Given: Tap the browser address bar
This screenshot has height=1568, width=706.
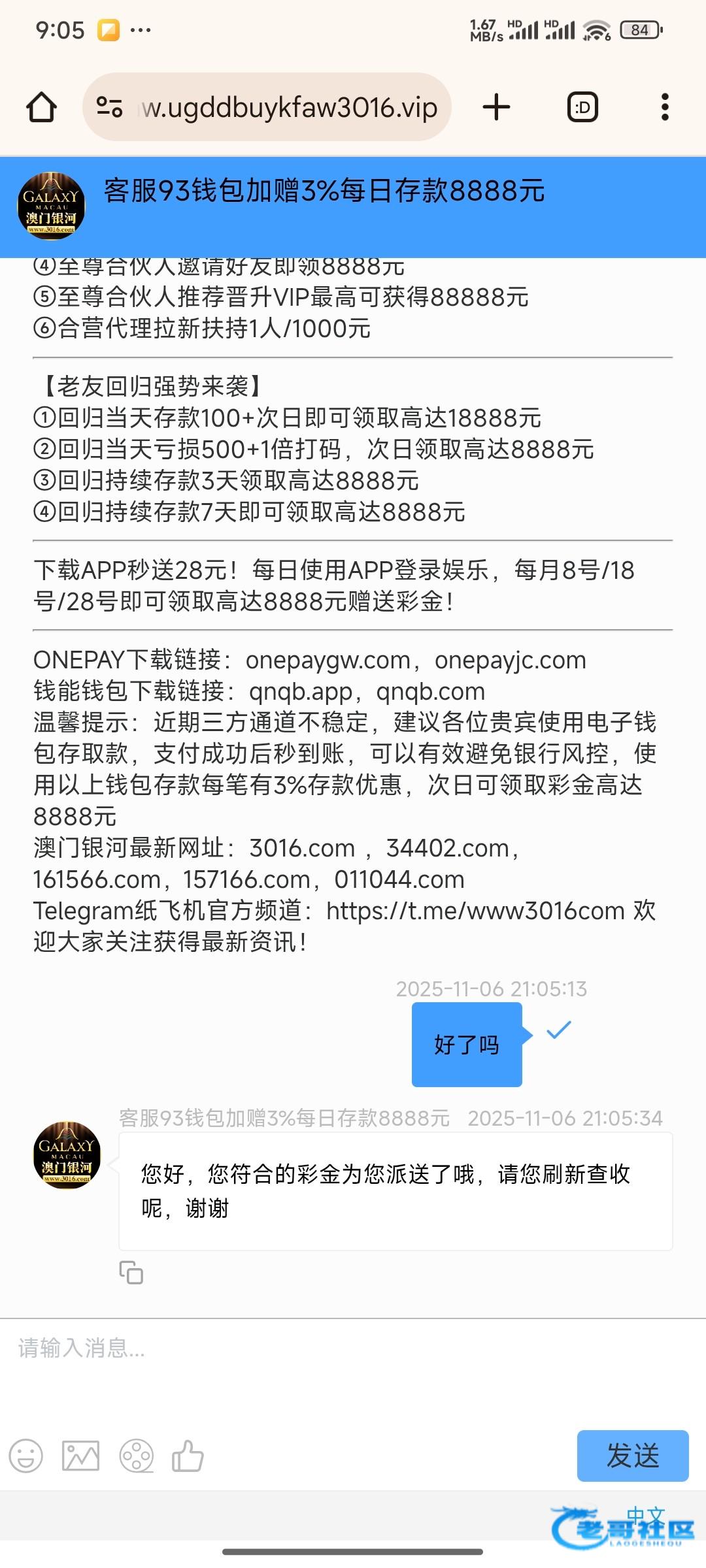Looking at the screenshot, I should tap(288, 107).
